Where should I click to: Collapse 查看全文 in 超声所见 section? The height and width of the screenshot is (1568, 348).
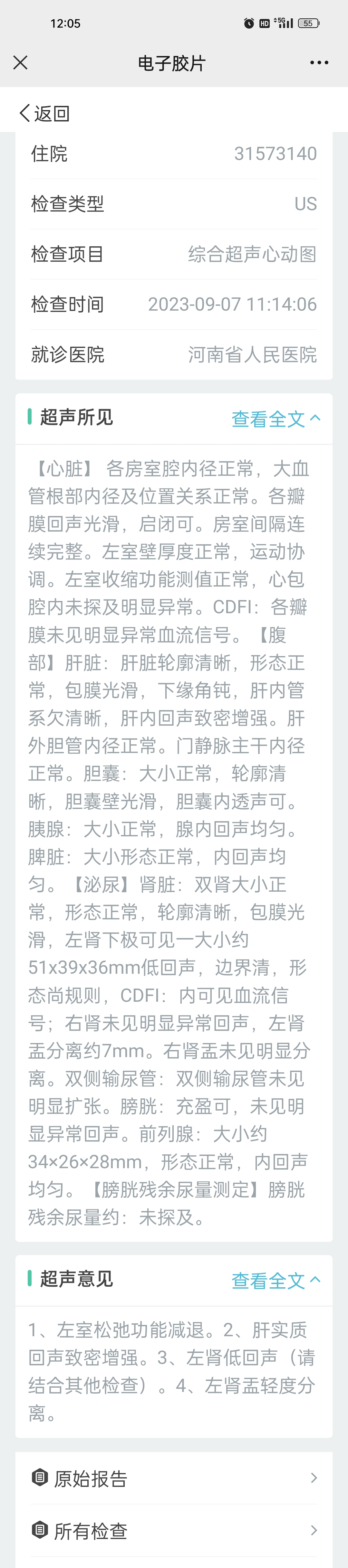[275, 419]
